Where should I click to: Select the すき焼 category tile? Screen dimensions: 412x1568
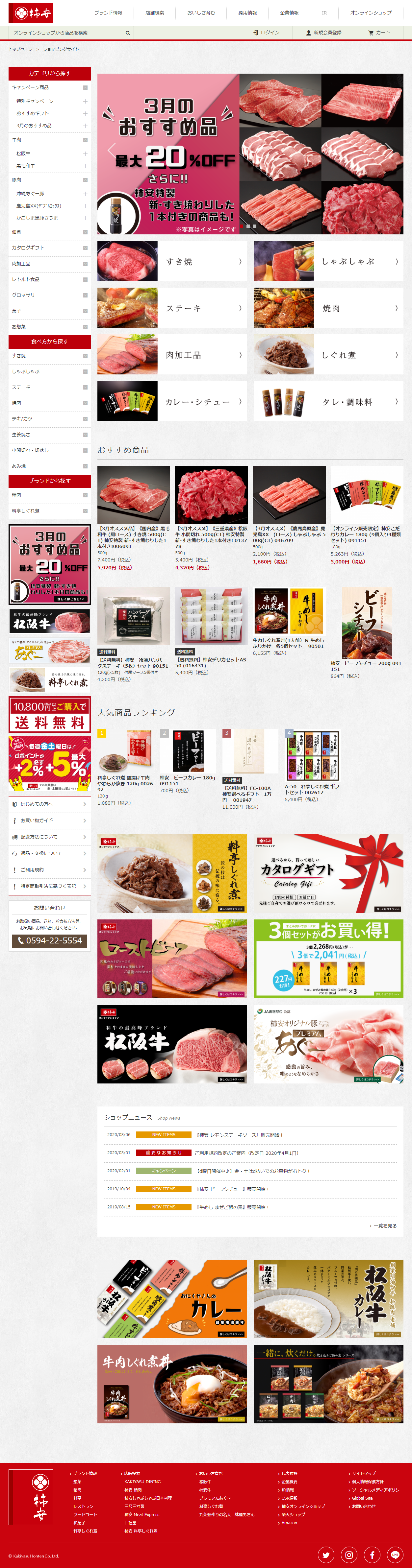(x=172, y=261)
